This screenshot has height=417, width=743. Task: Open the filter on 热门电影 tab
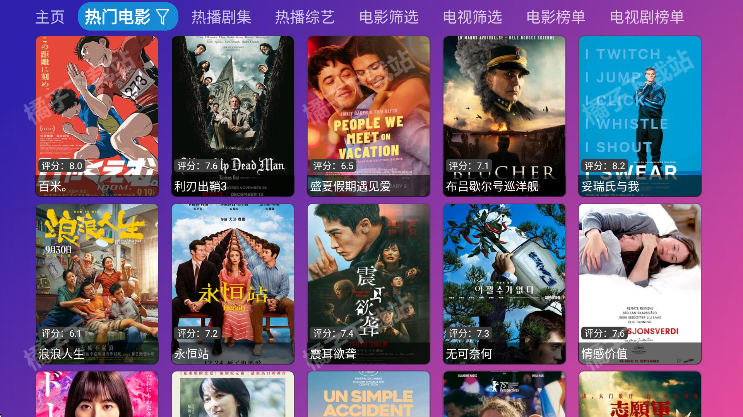[x=164, y=17]
